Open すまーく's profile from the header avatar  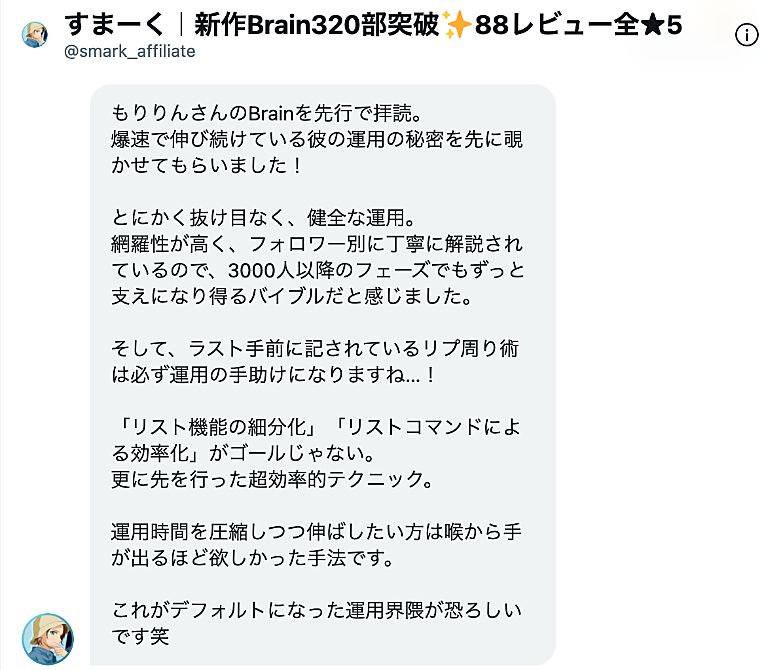(35, 34)
